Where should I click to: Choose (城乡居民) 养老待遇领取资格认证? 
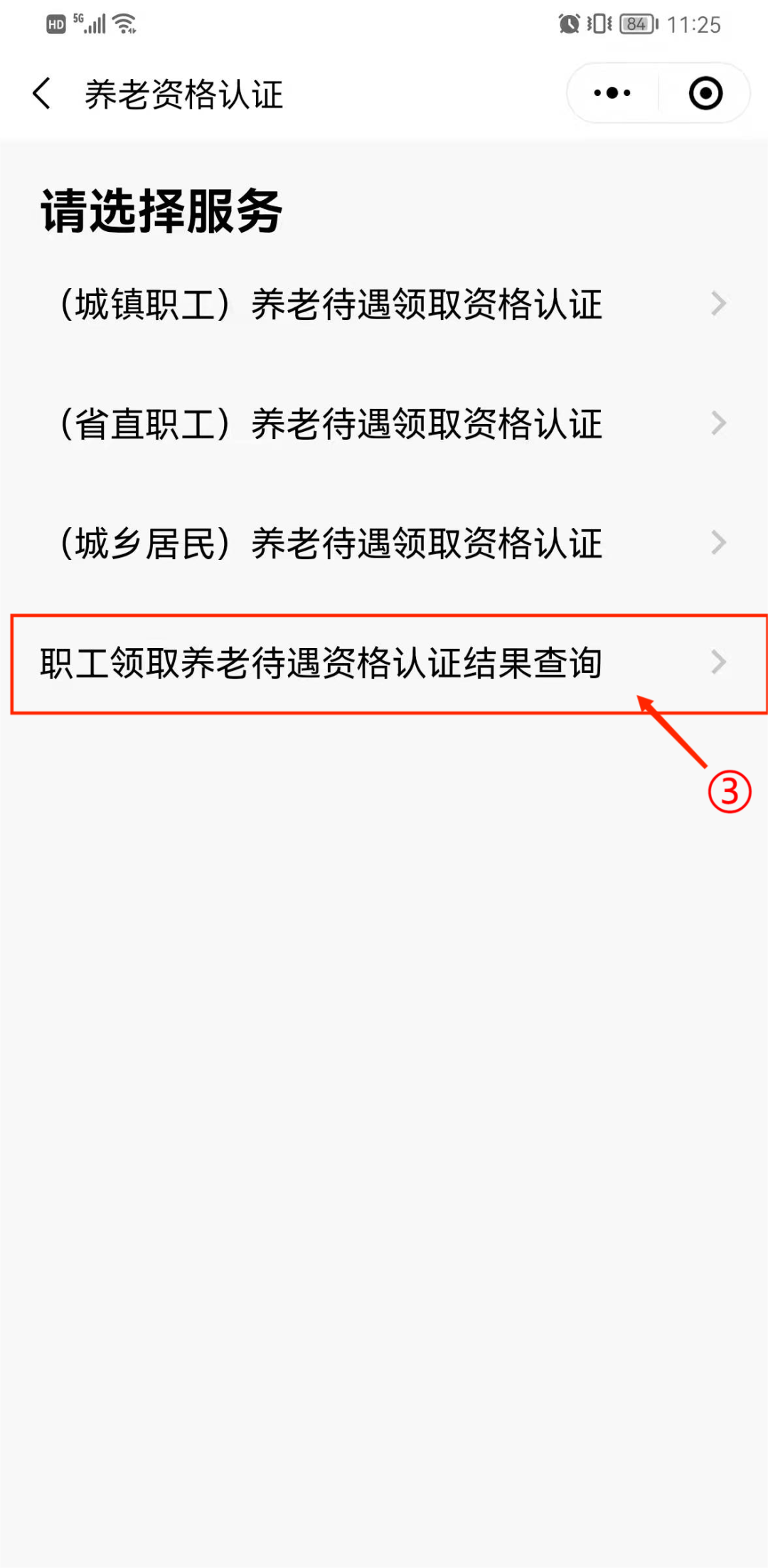click(x=384, y=544)
